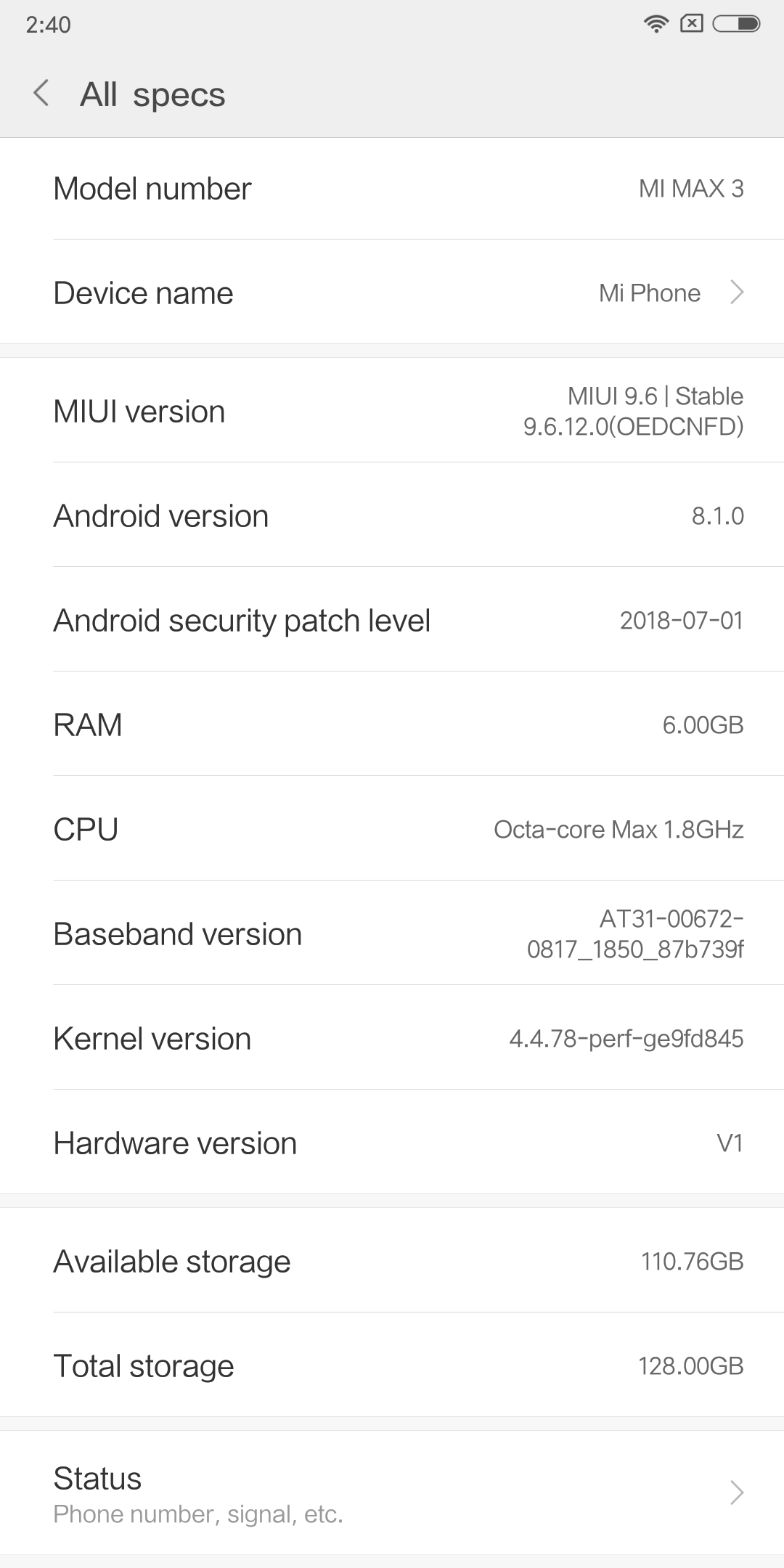Open the Device name setting

392,293
